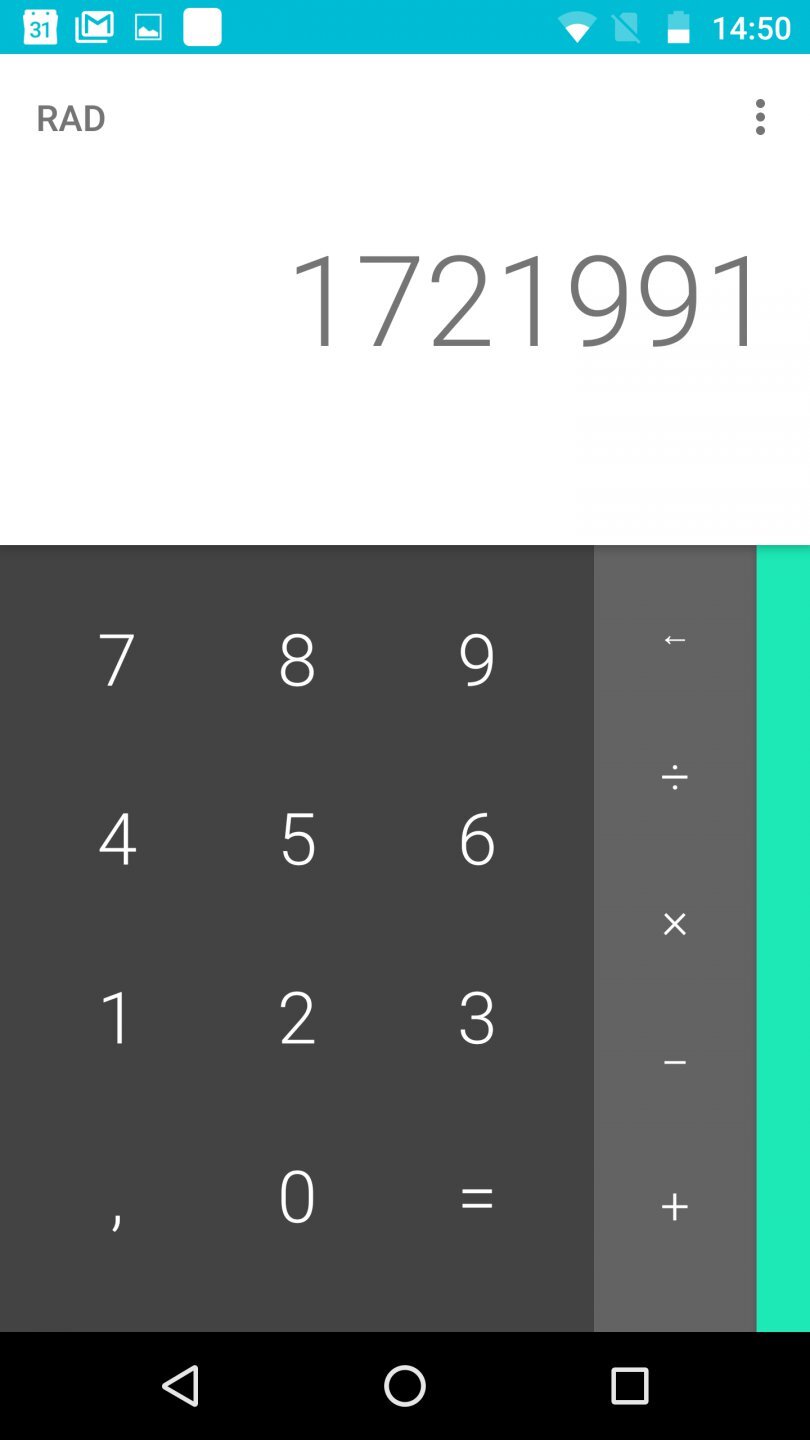Choose the plus operator

(675, 1207)
